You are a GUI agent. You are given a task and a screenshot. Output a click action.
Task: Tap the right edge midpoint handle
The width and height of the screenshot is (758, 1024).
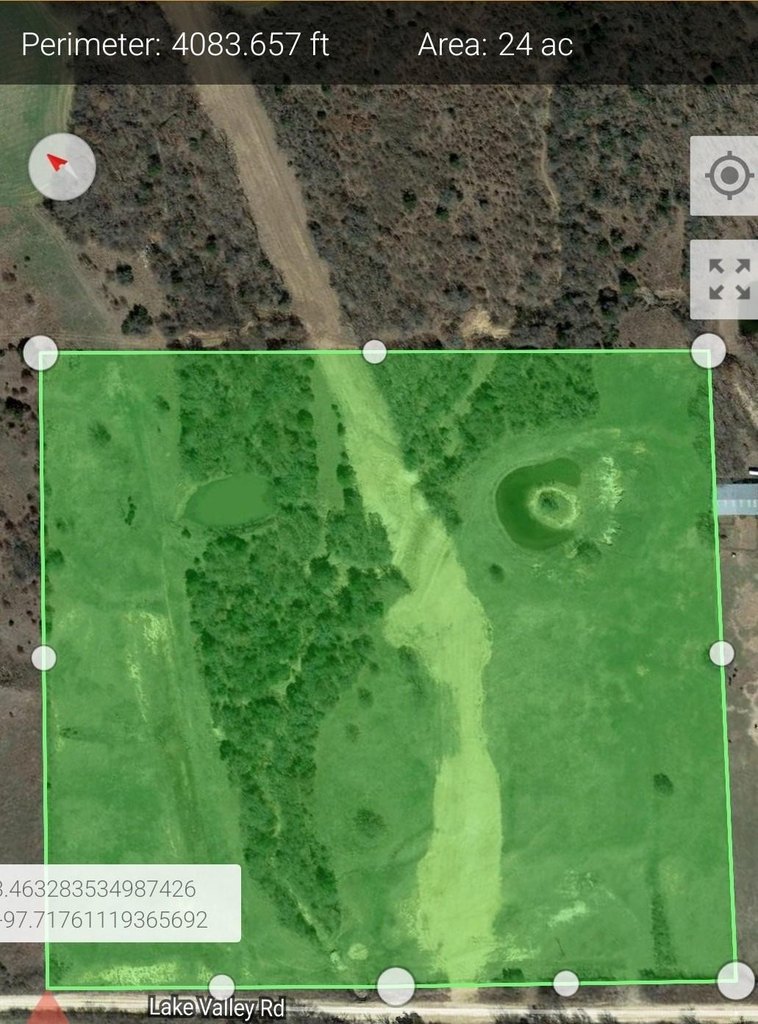point(721,653)
